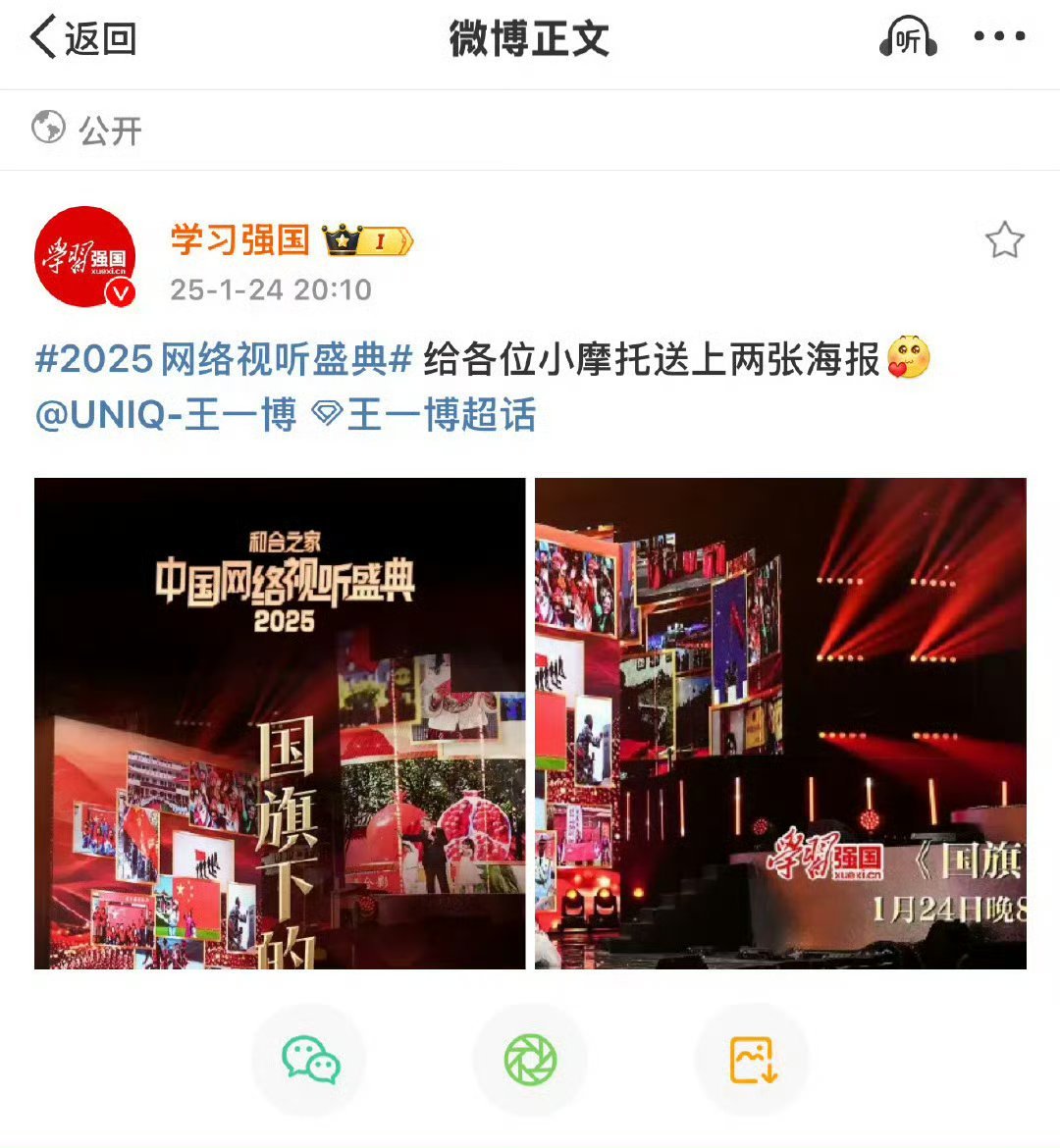Share to WeChat Moments via green shutter icon
Image resolution: width=1060 pixels, height=1148 pixels.
530,1060
